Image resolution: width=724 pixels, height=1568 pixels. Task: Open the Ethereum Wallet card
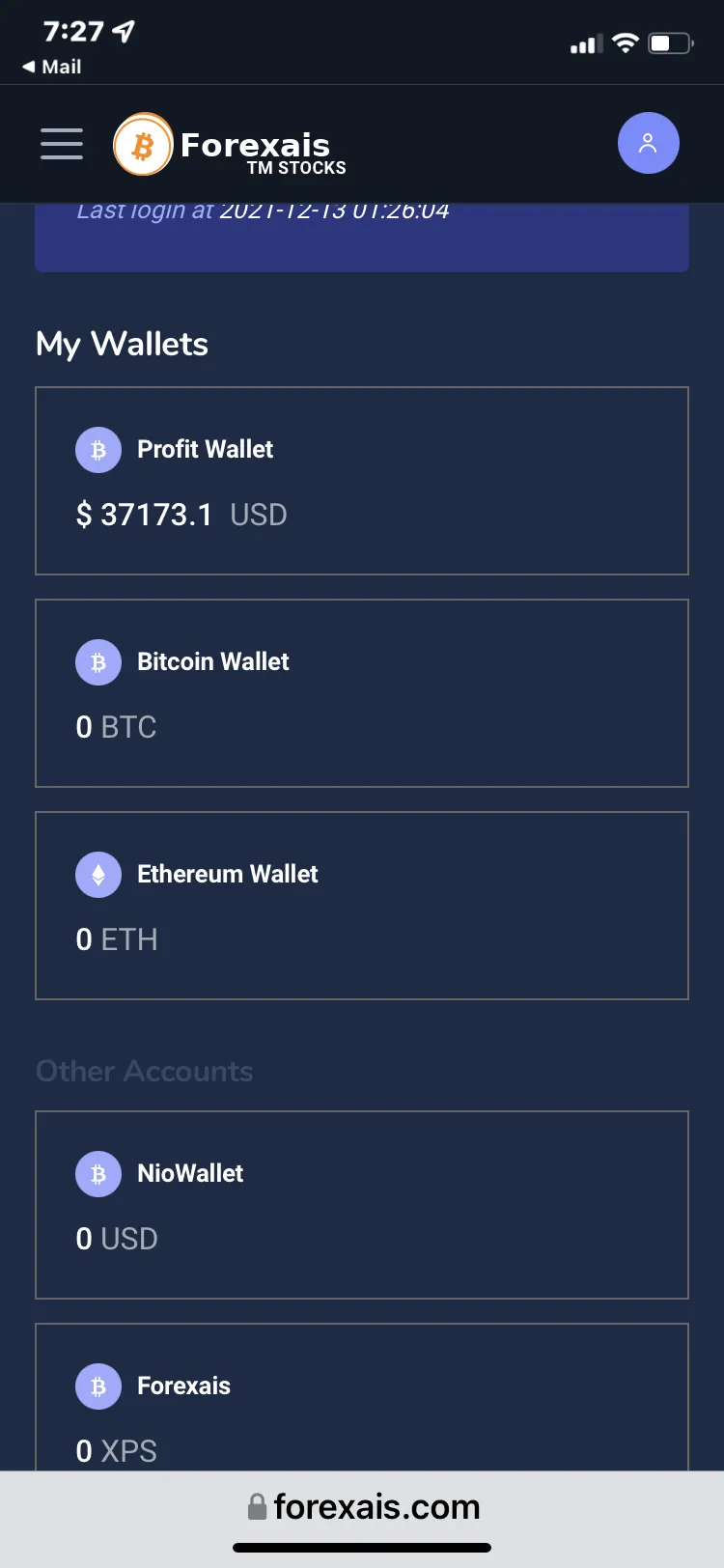[x=362, y=906]
